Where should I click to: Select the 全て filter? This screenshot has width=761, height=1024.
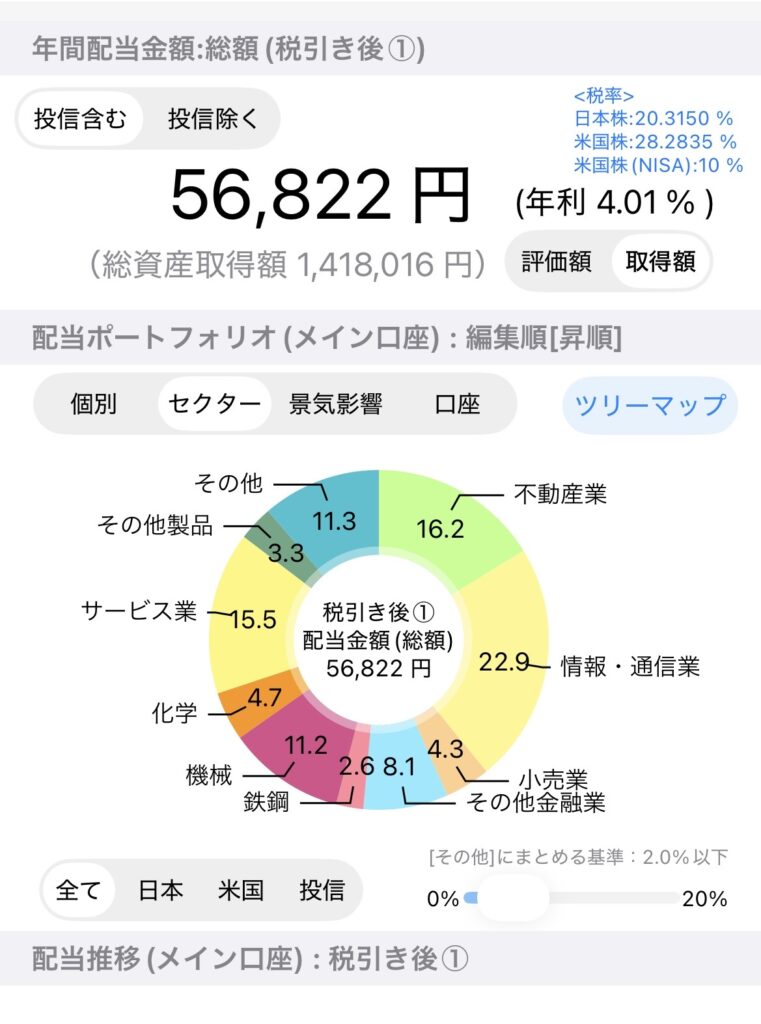[78, 890]
